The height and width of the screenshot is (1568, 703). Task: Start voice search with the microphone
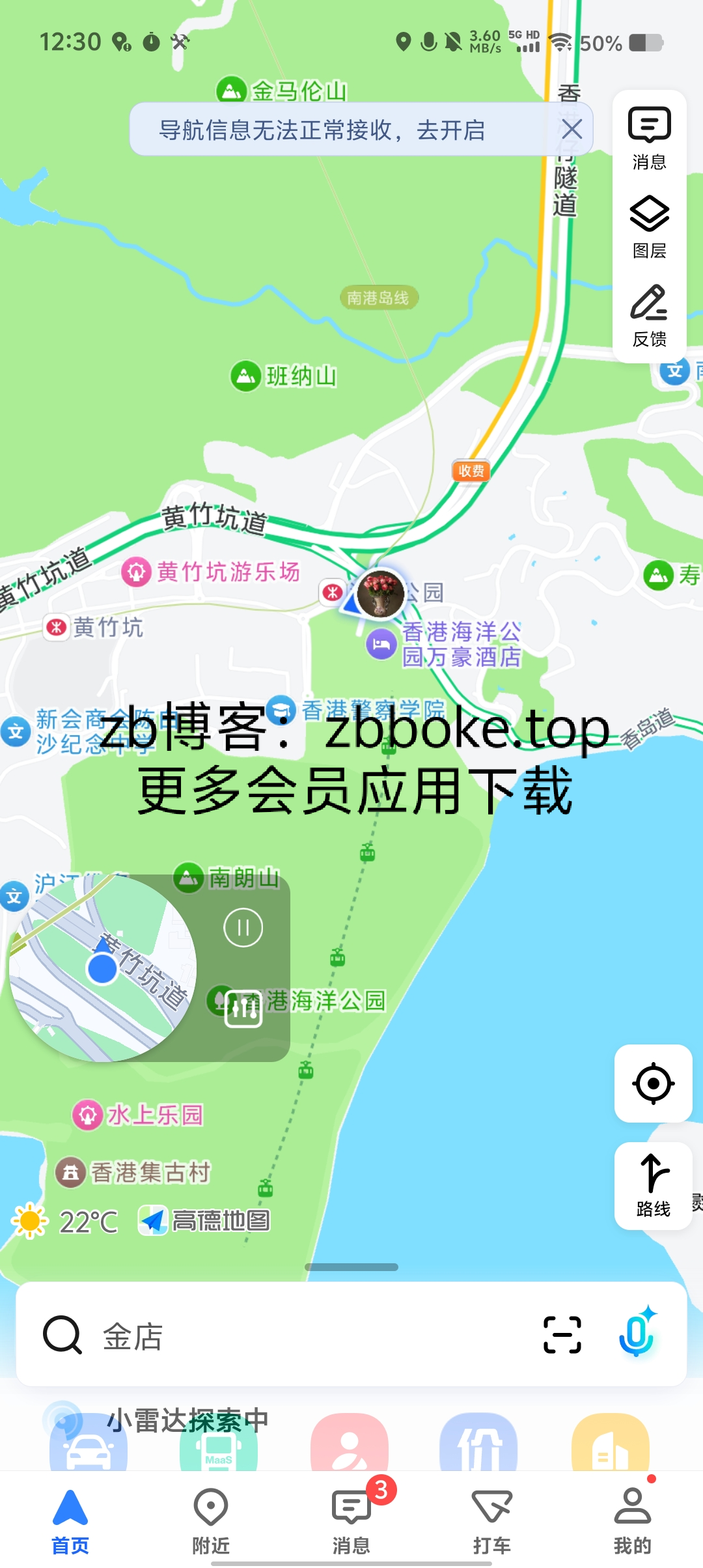[637, 1332]
